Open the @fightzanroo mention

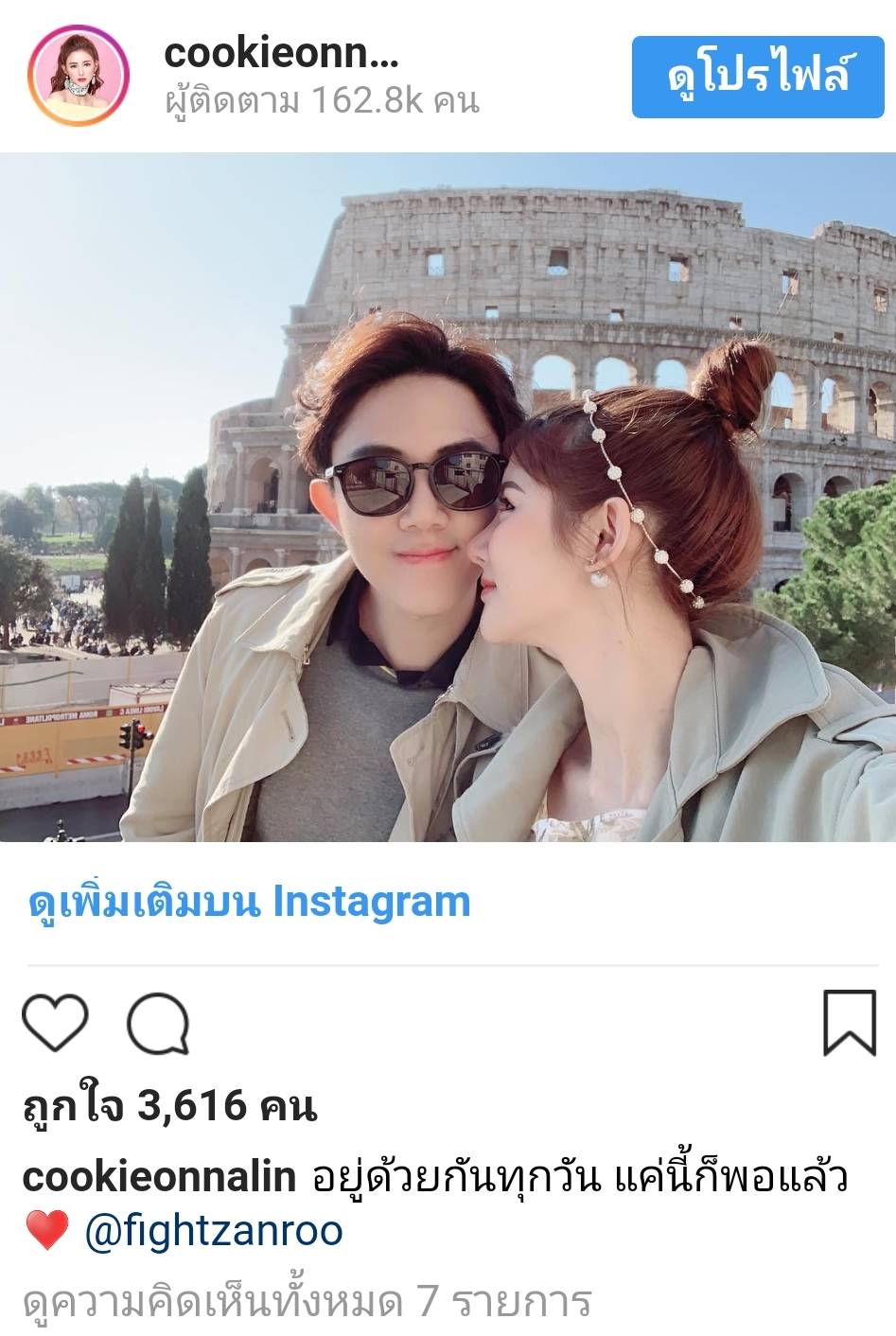tap(213, 1231)
